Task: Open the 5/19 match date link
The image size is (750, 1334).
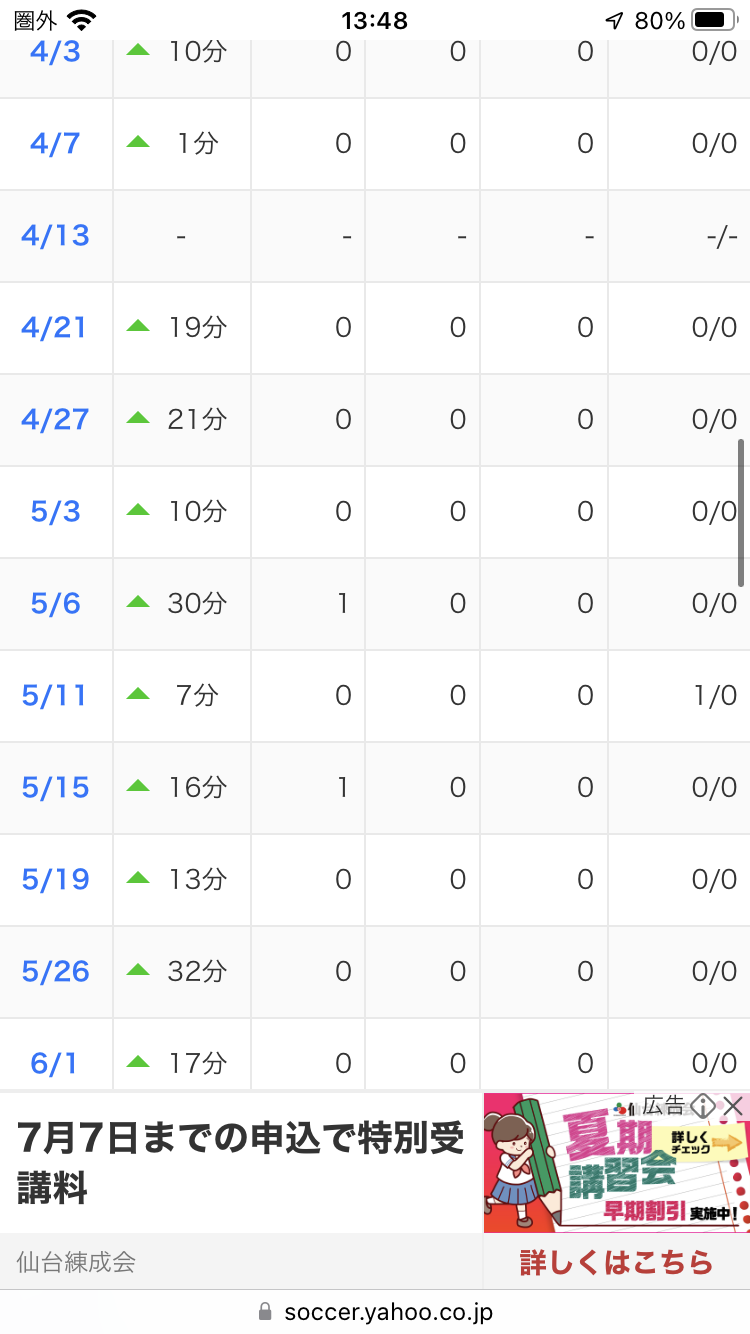Action: [x=56, y=880]
